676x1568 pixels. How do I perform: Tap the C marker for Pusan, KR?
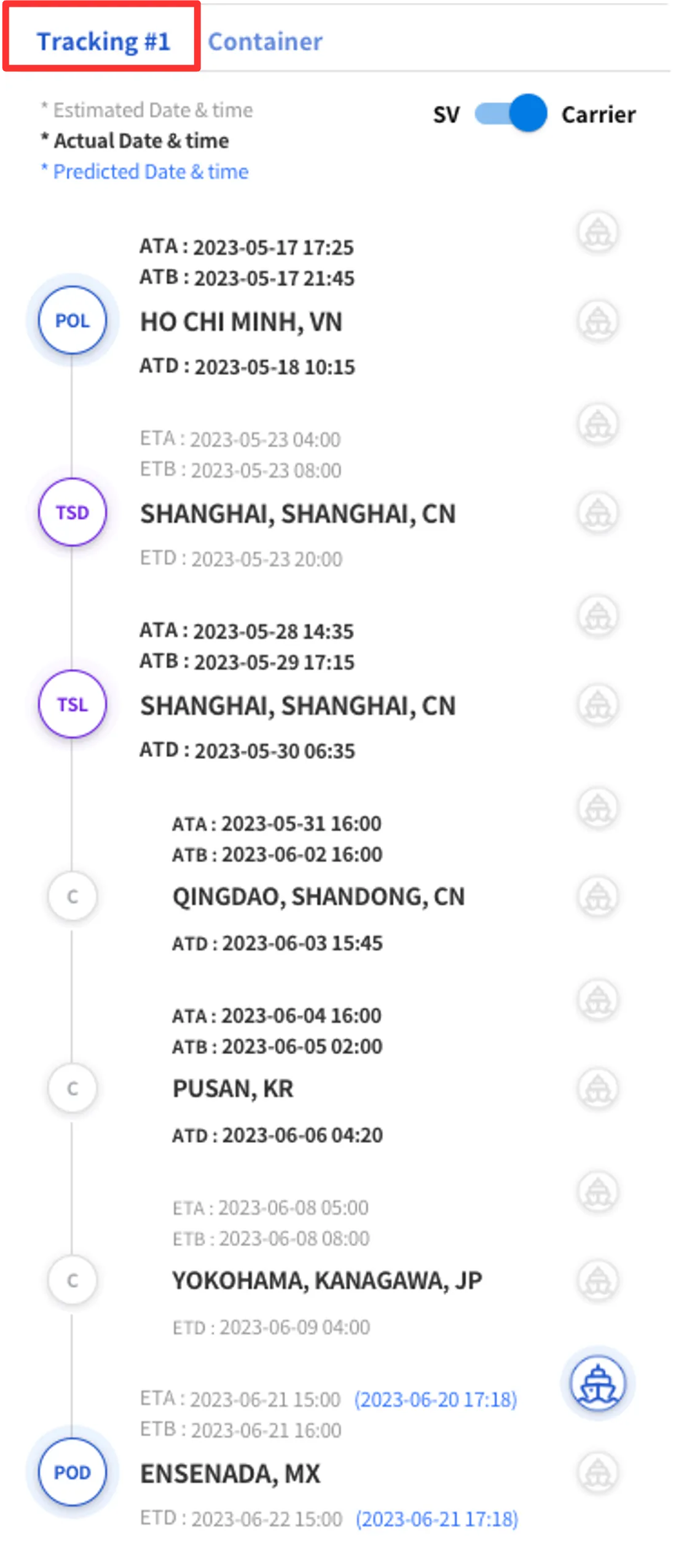73,1088
